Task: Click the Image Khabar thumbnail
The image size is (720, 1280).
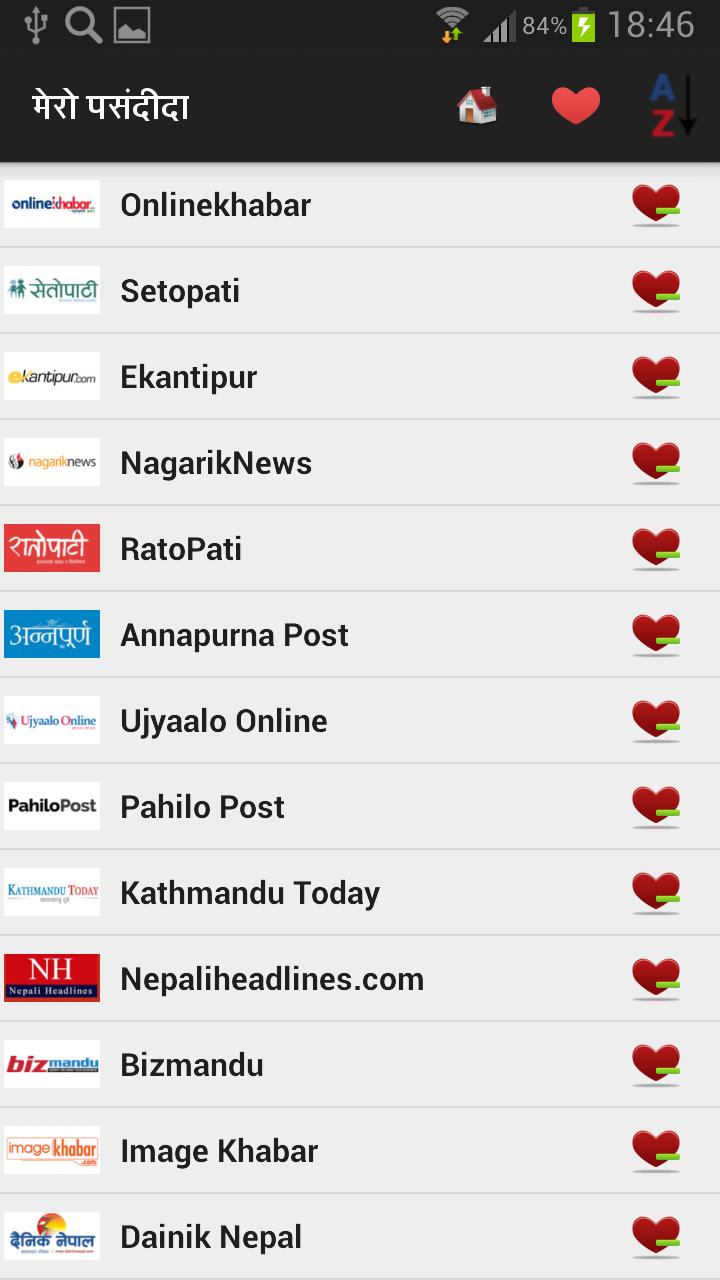Action: pos(52,1150)
